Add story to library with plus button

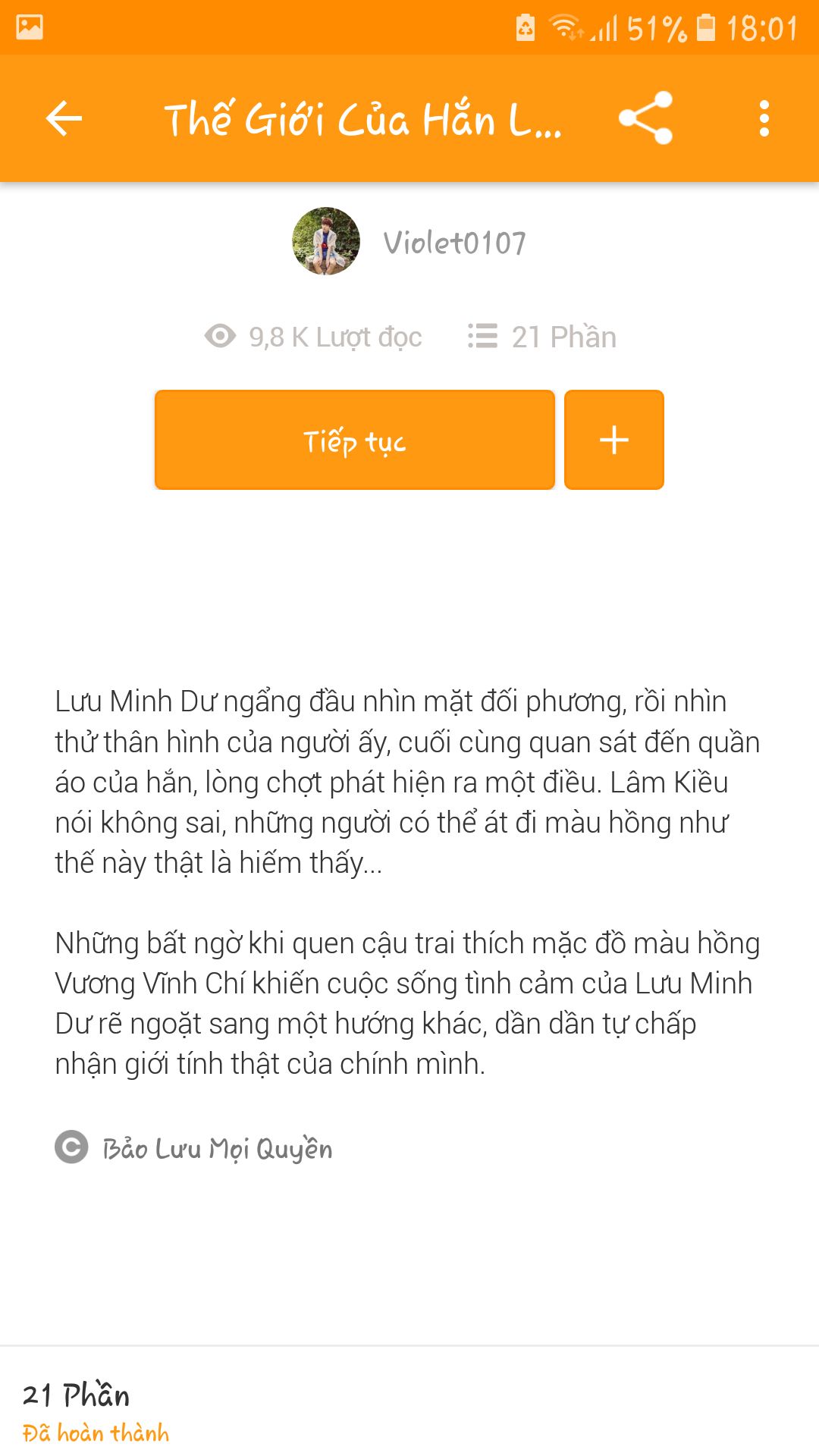(613, 441)
